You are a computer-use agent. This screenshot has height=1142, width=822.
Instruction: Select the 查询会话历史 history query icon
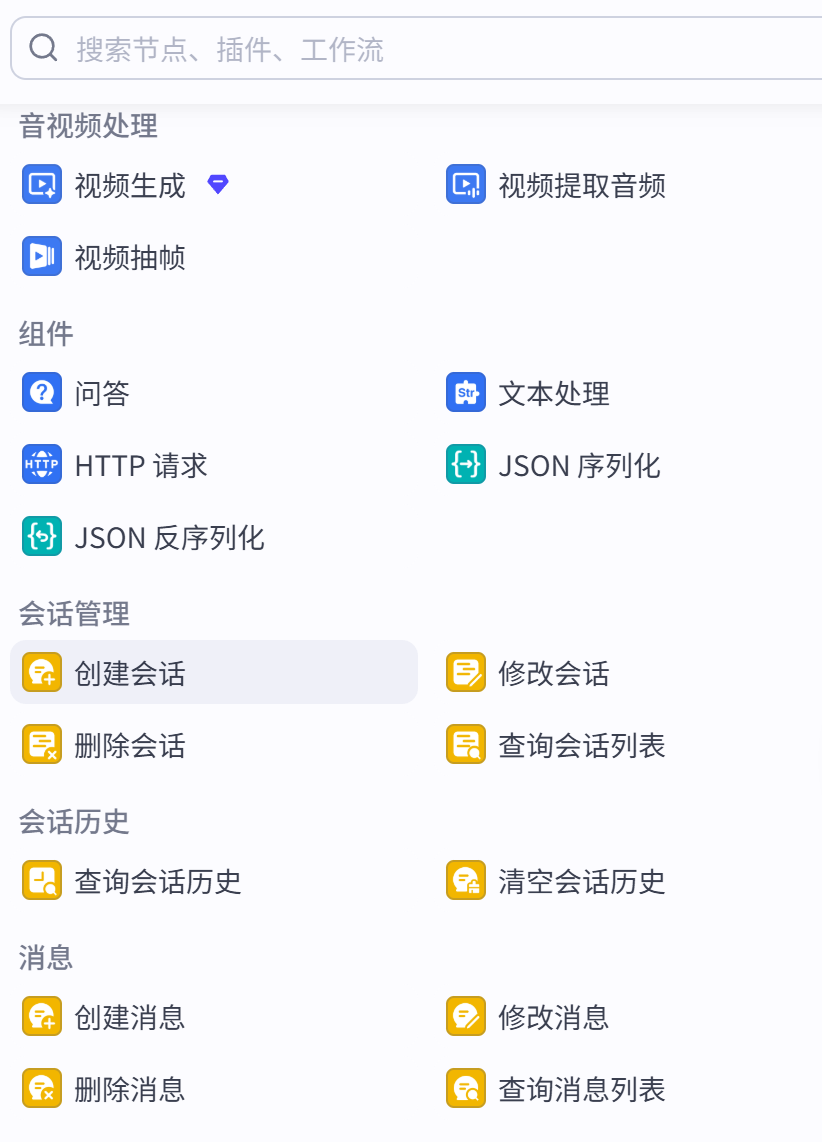coord(41,880)
